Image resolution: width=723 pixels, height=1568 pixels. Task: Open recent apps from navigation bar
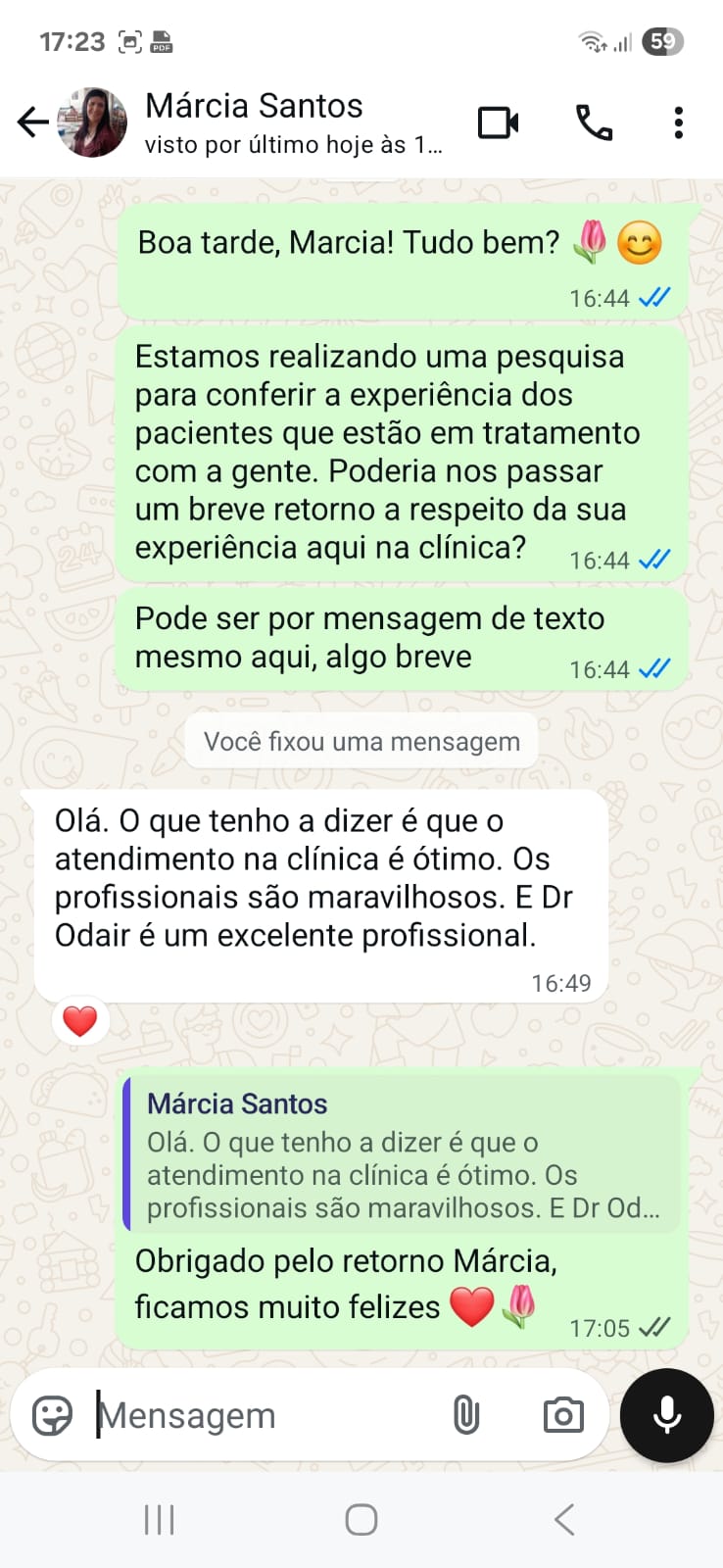tap(159, 1520)
